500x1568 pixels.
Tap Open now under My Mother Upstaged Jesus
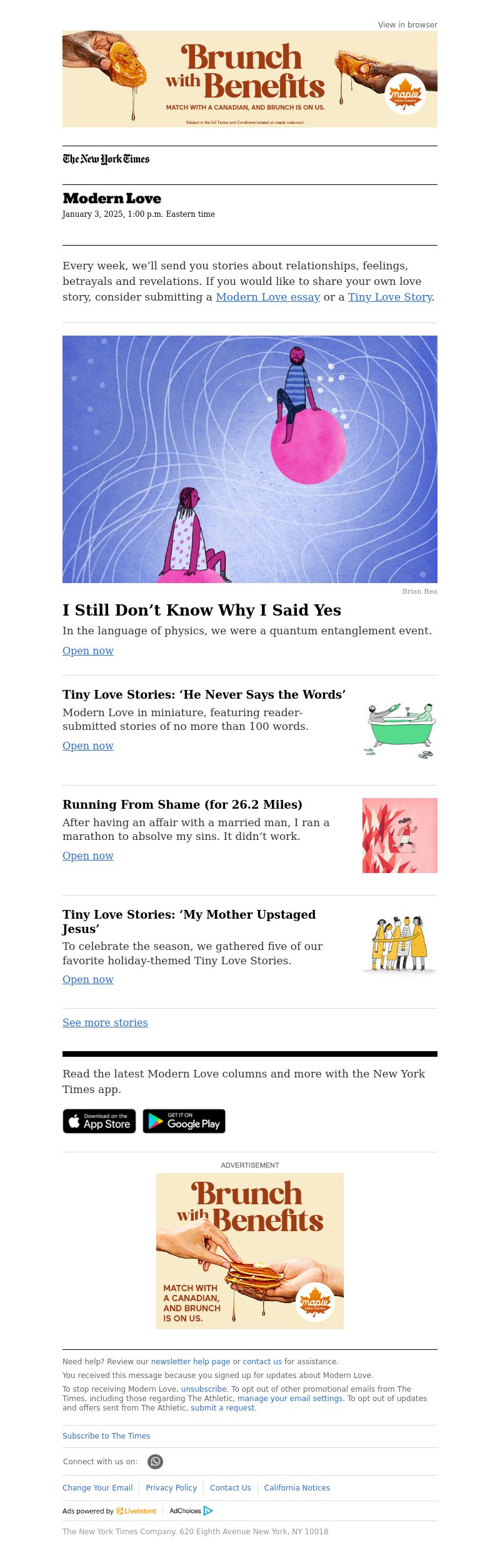tap(88, 979)
